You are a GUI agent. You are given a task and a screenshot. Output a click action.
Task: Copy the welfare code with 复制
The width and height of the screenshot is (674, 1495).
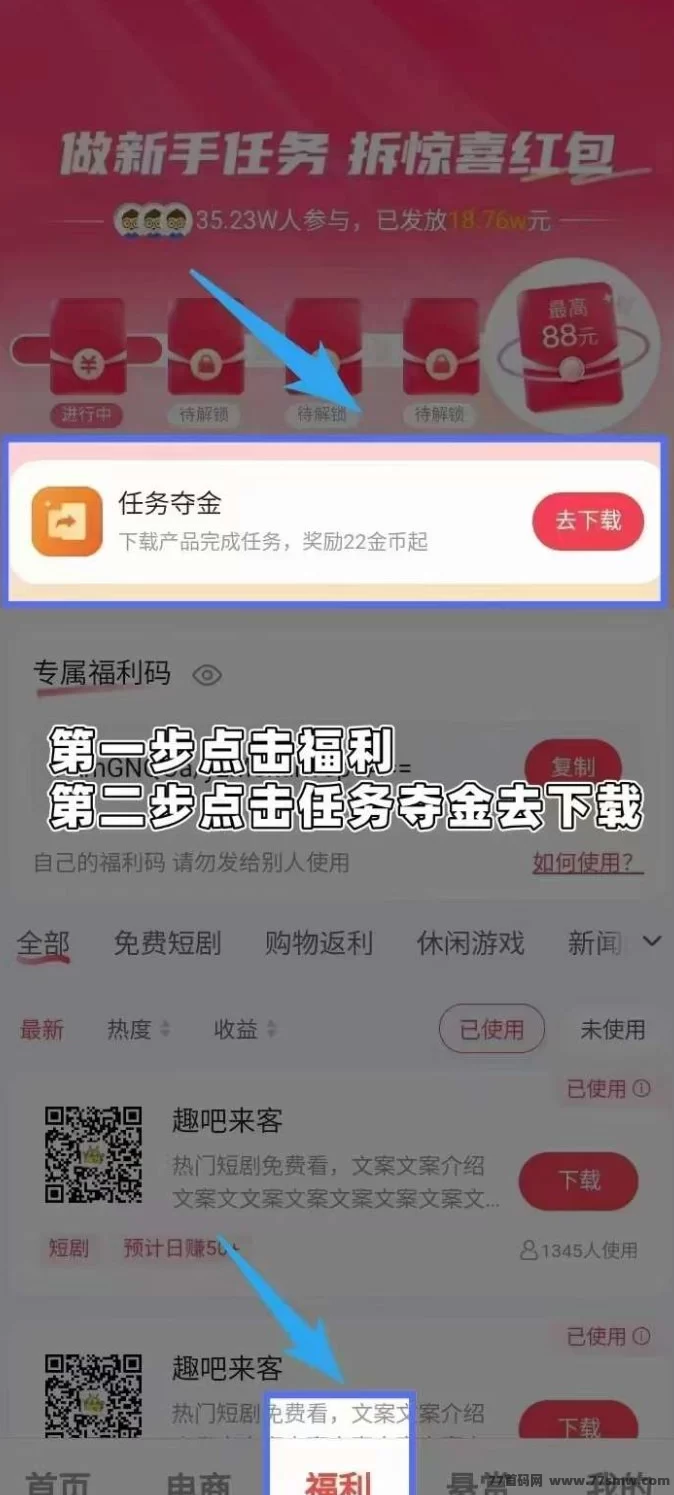573,768
